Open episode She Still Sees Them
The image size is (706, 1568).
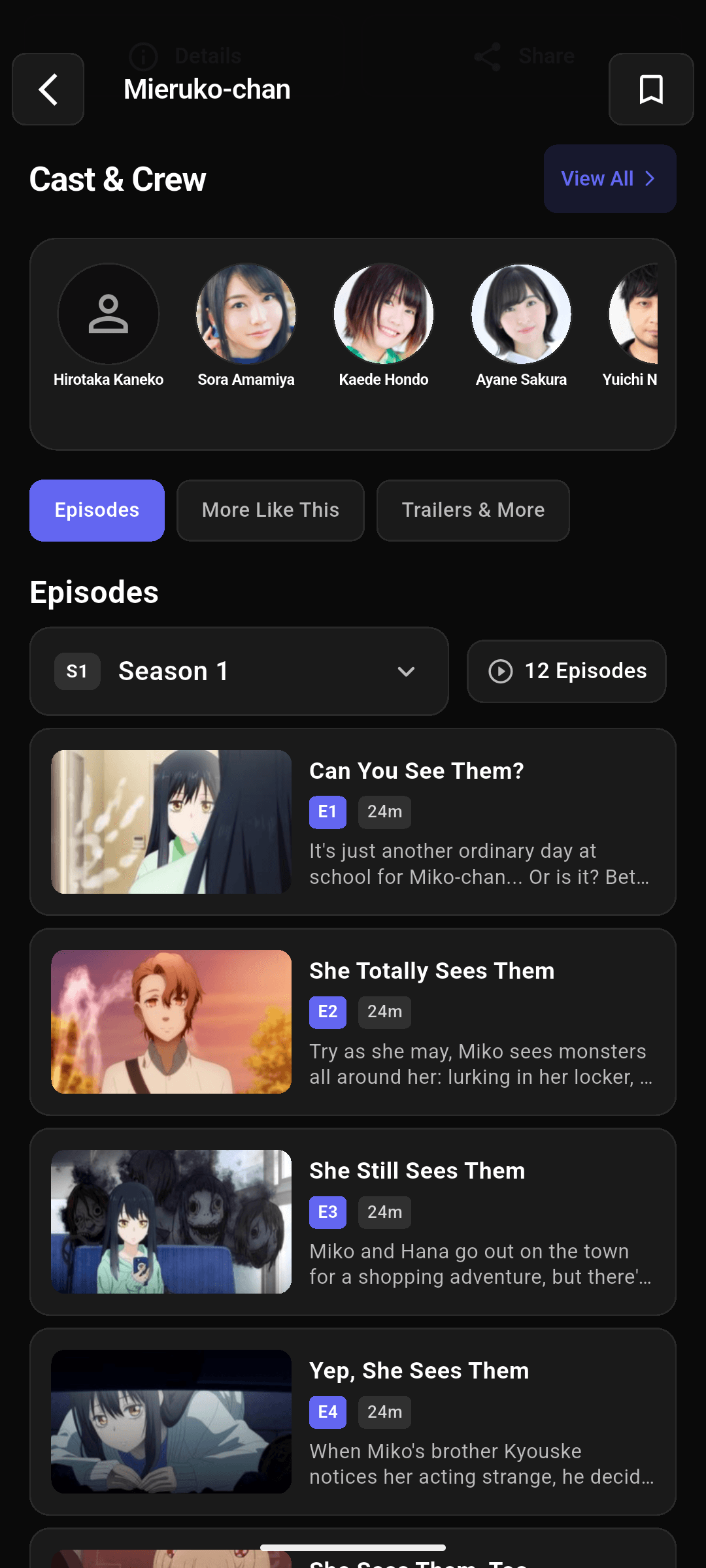(x=353, y=1221)
